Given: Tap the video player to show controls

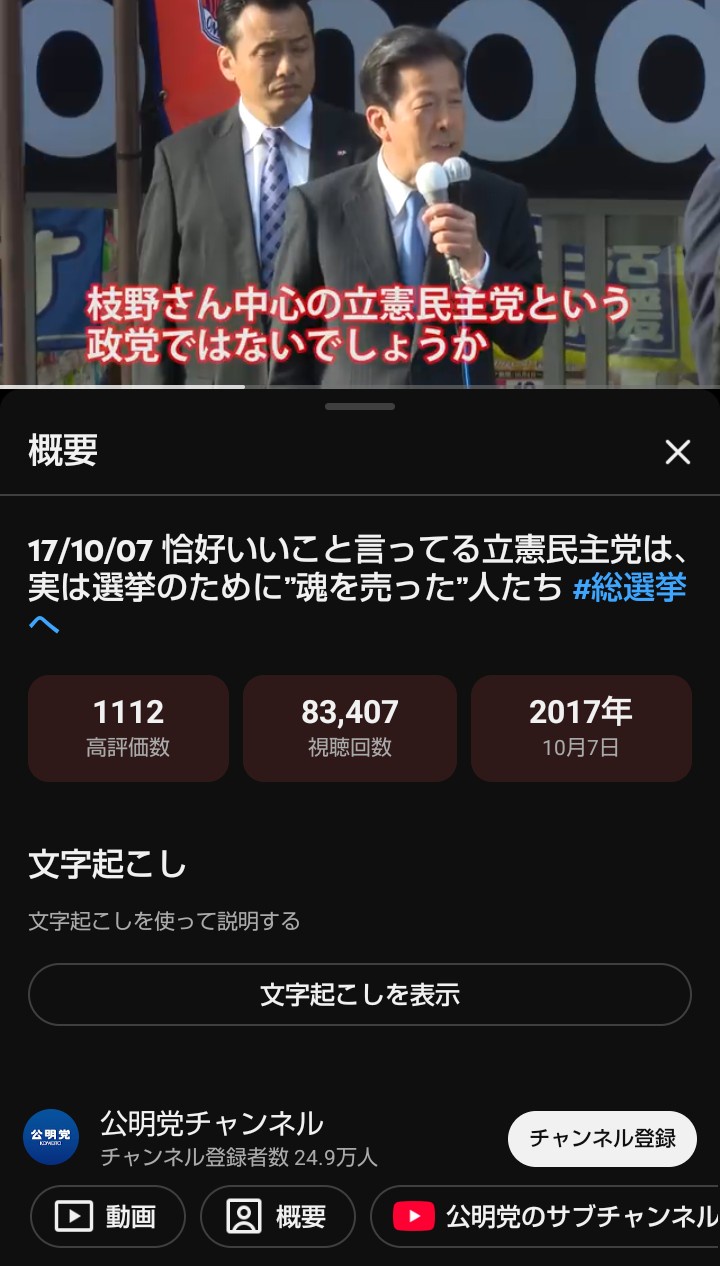Looking at the screenshot, I should click(360, 190).
